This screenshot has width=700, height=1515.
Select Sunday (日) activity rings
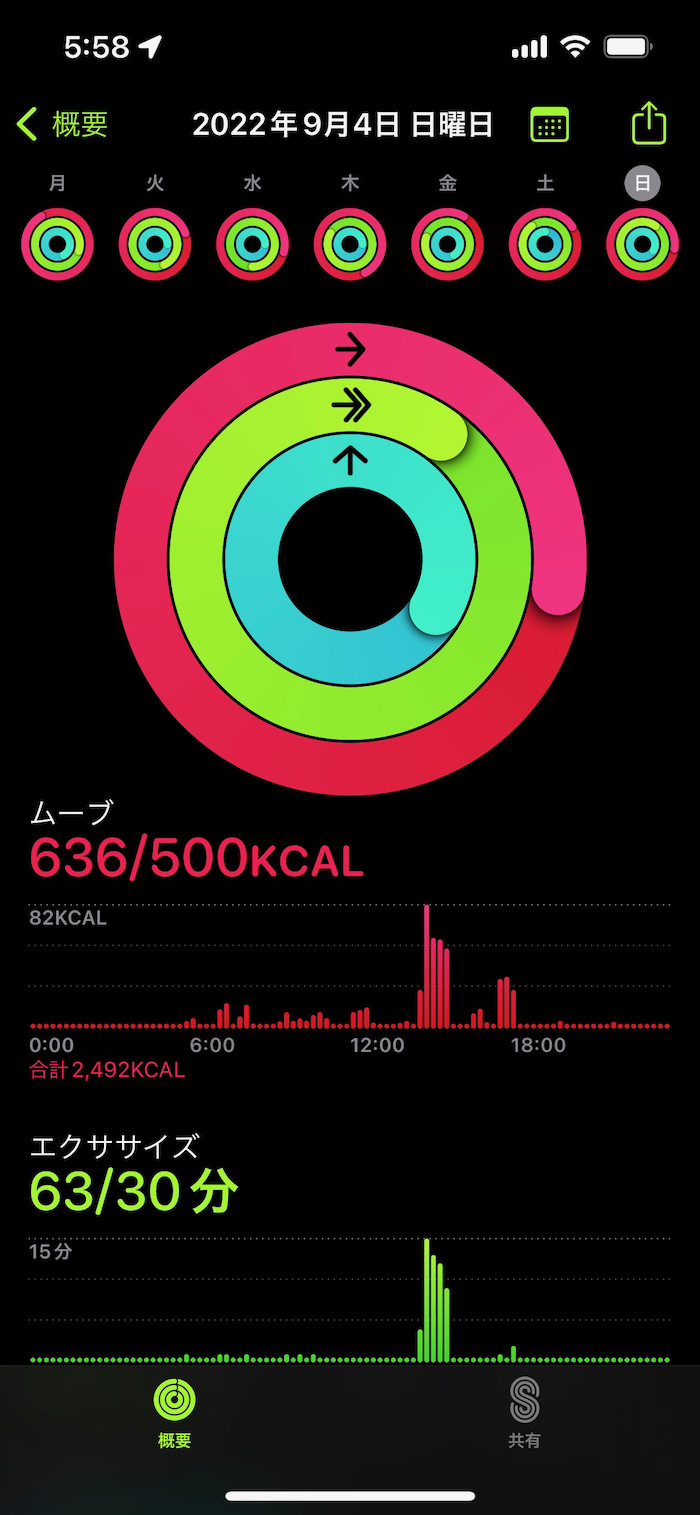pos(642,244)
